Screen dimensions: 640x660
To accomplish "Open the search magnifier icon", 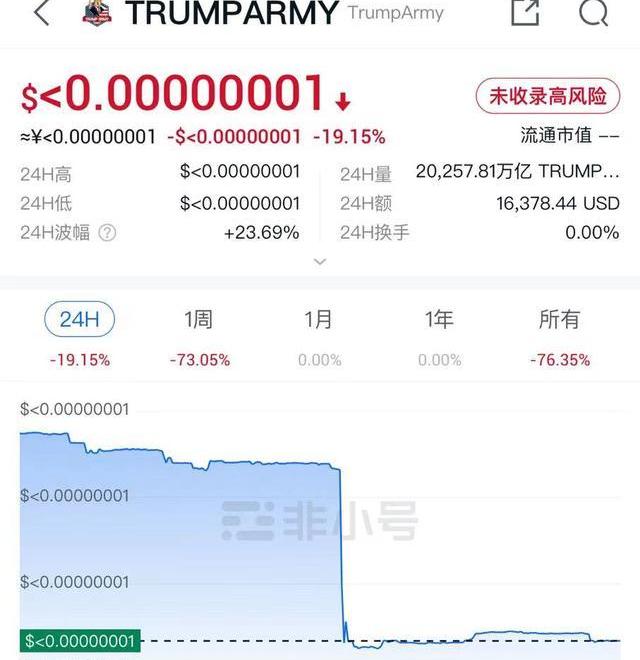I will click(x=593, y=12).
